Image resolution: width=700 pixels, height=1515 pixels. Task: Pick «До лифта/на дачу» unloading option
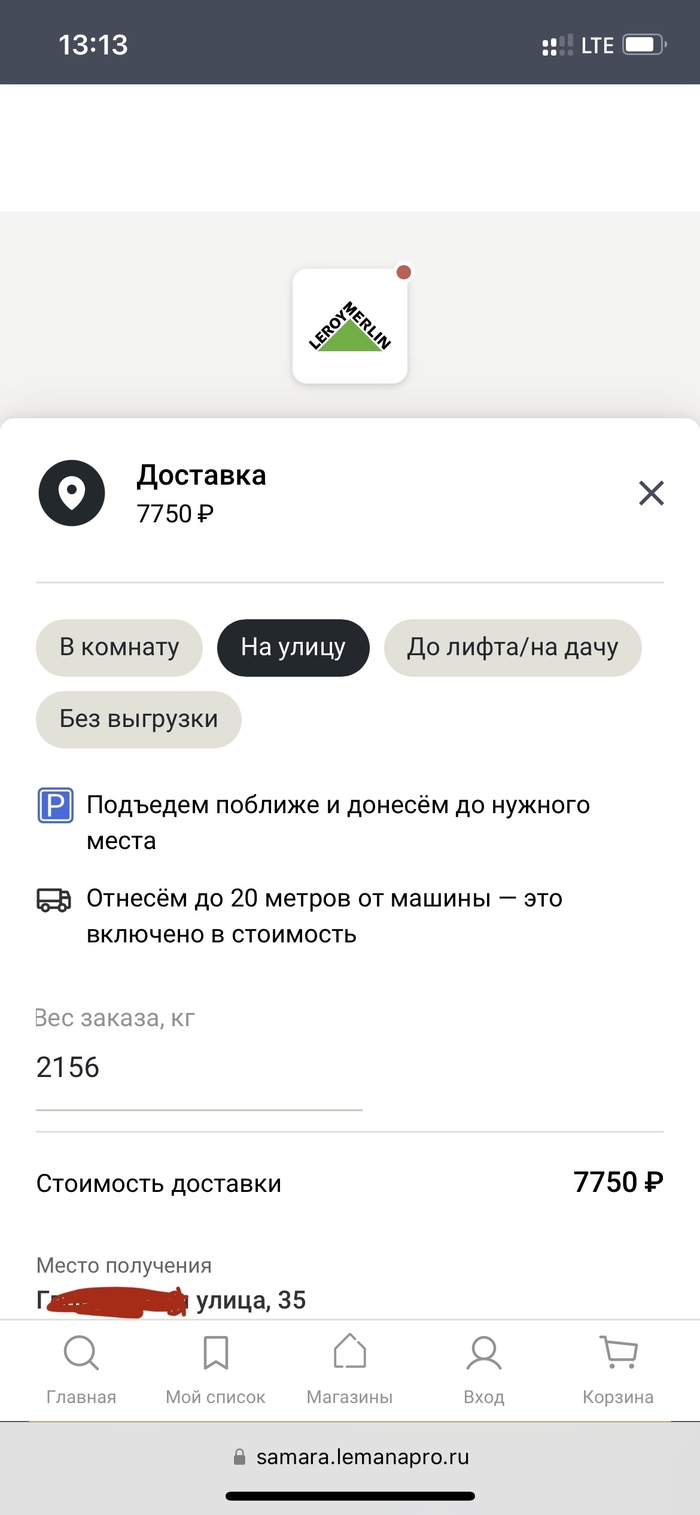512,647
